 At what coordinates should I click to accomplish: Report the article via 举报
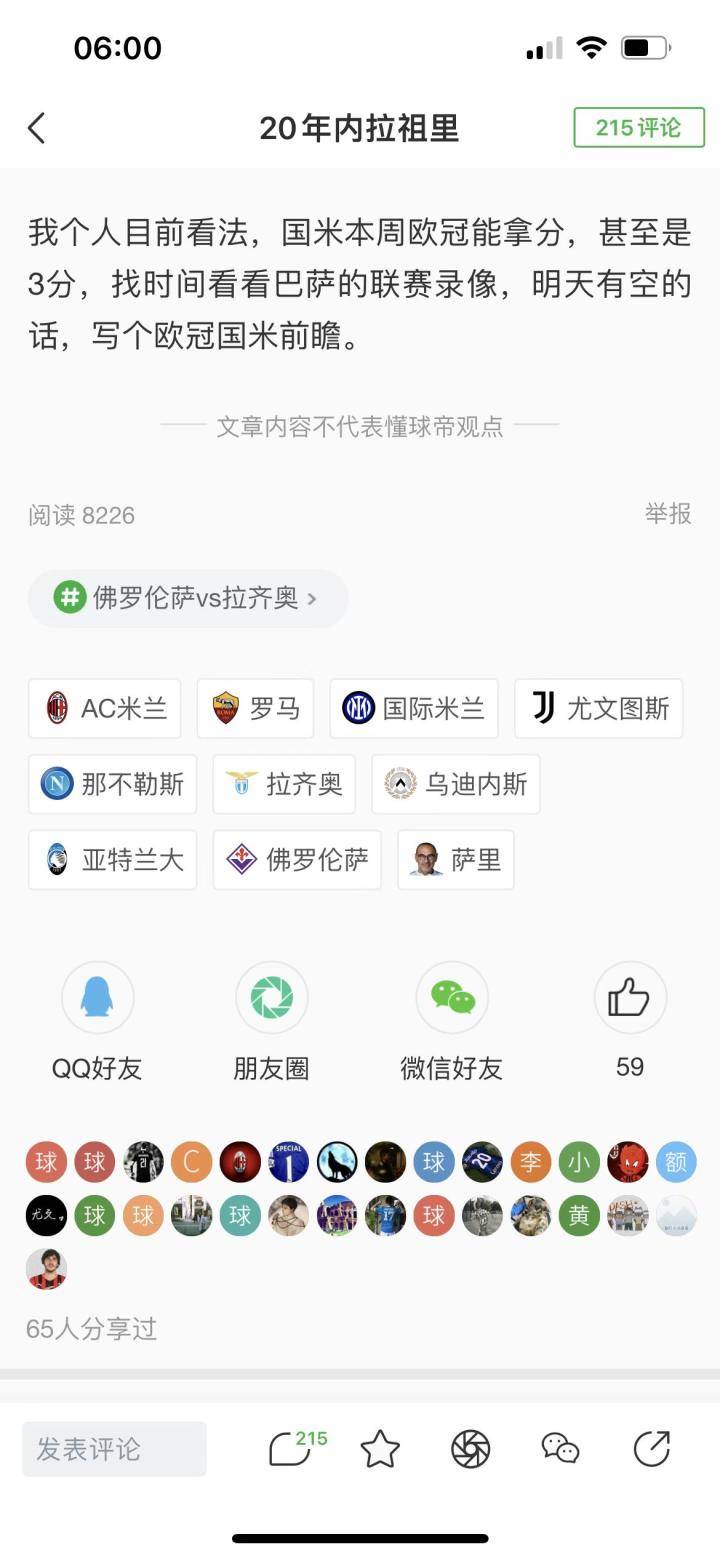pos(668,514)
